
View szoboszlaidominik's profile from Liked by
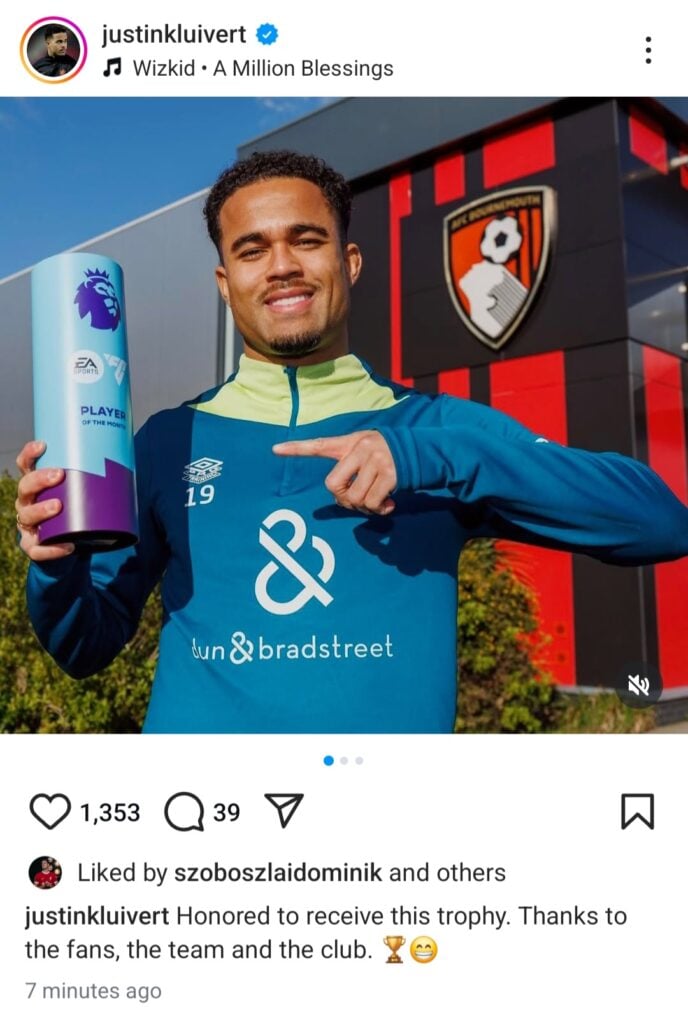pyautogui.click(x=278, y=873)
